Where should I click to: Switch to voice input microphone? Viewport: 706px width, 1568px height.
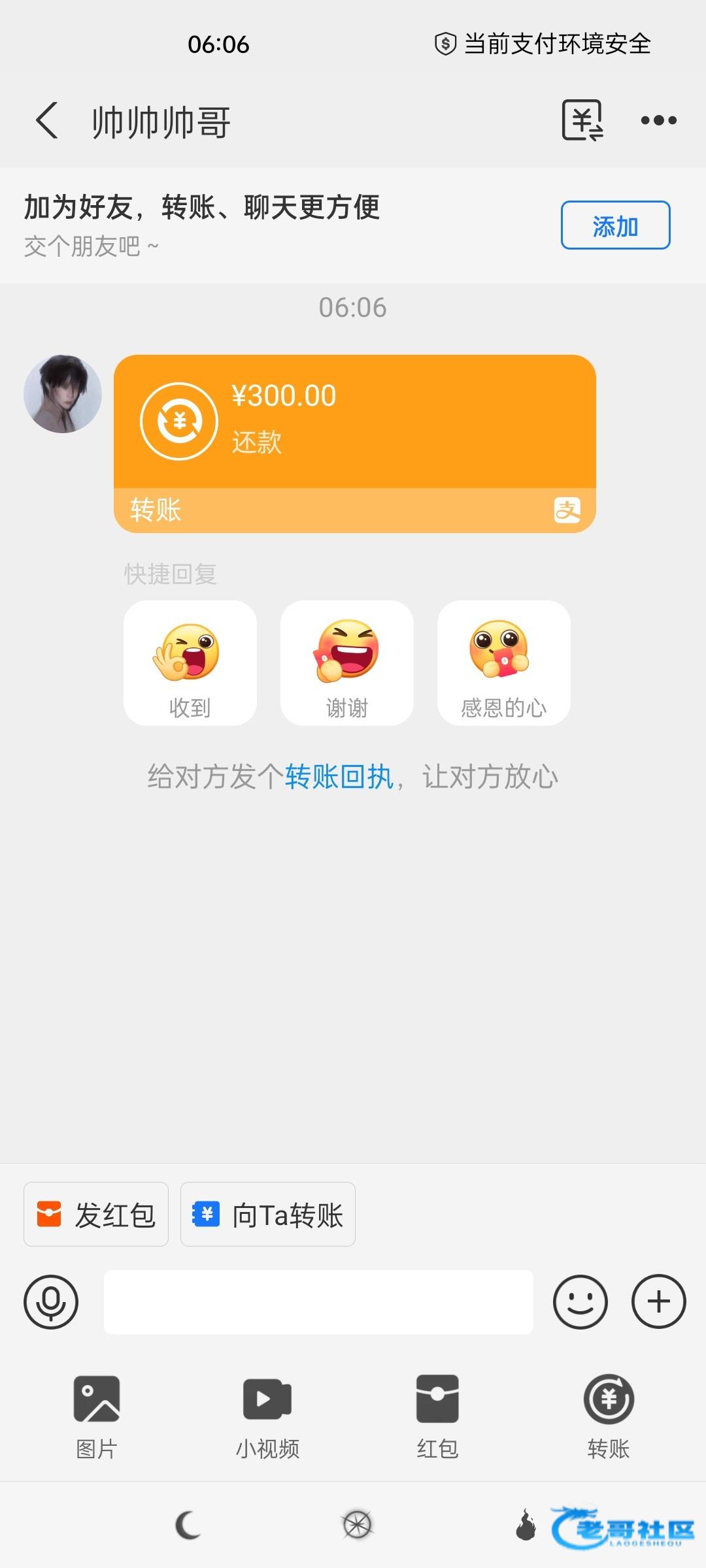pos(51,1302)
